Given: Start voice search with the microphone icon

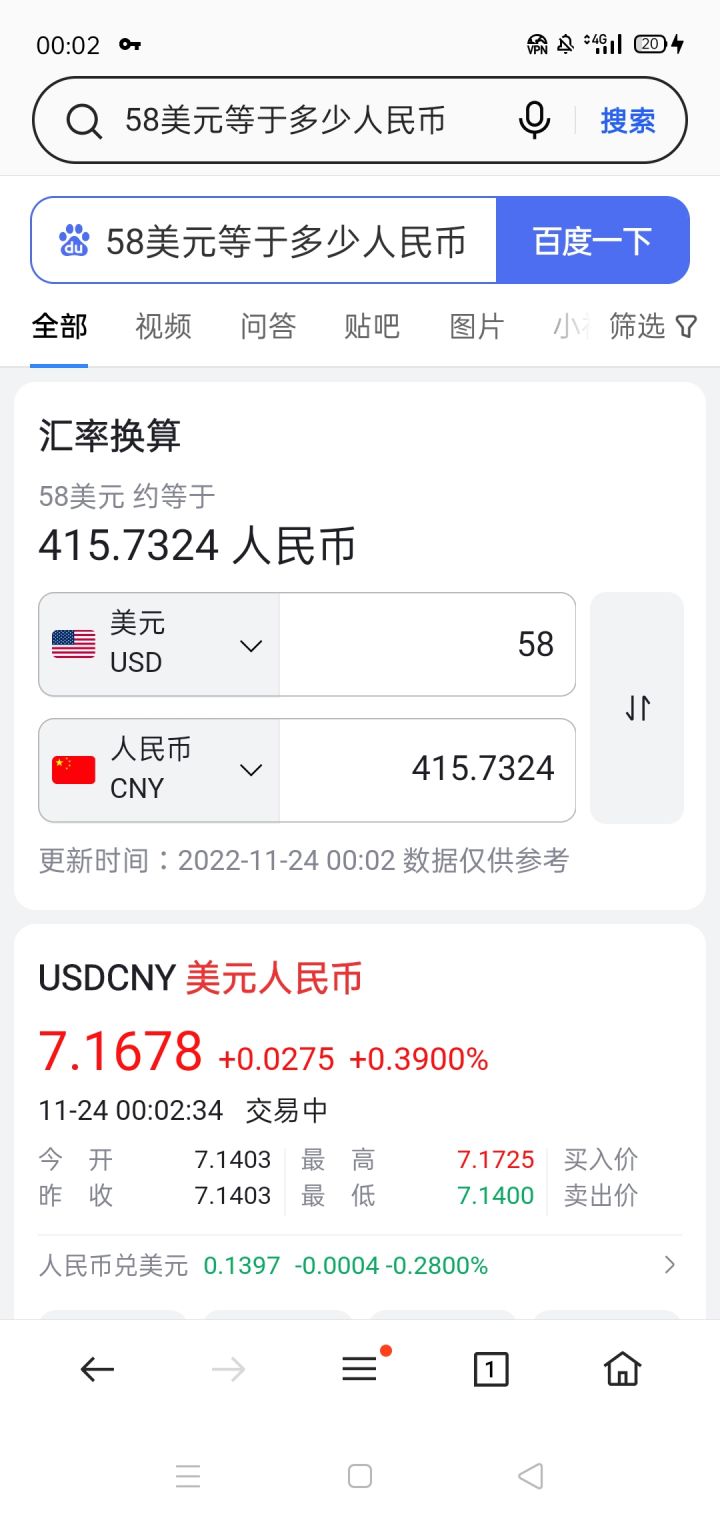Looking at the screenshot, I should coord(534,121).
